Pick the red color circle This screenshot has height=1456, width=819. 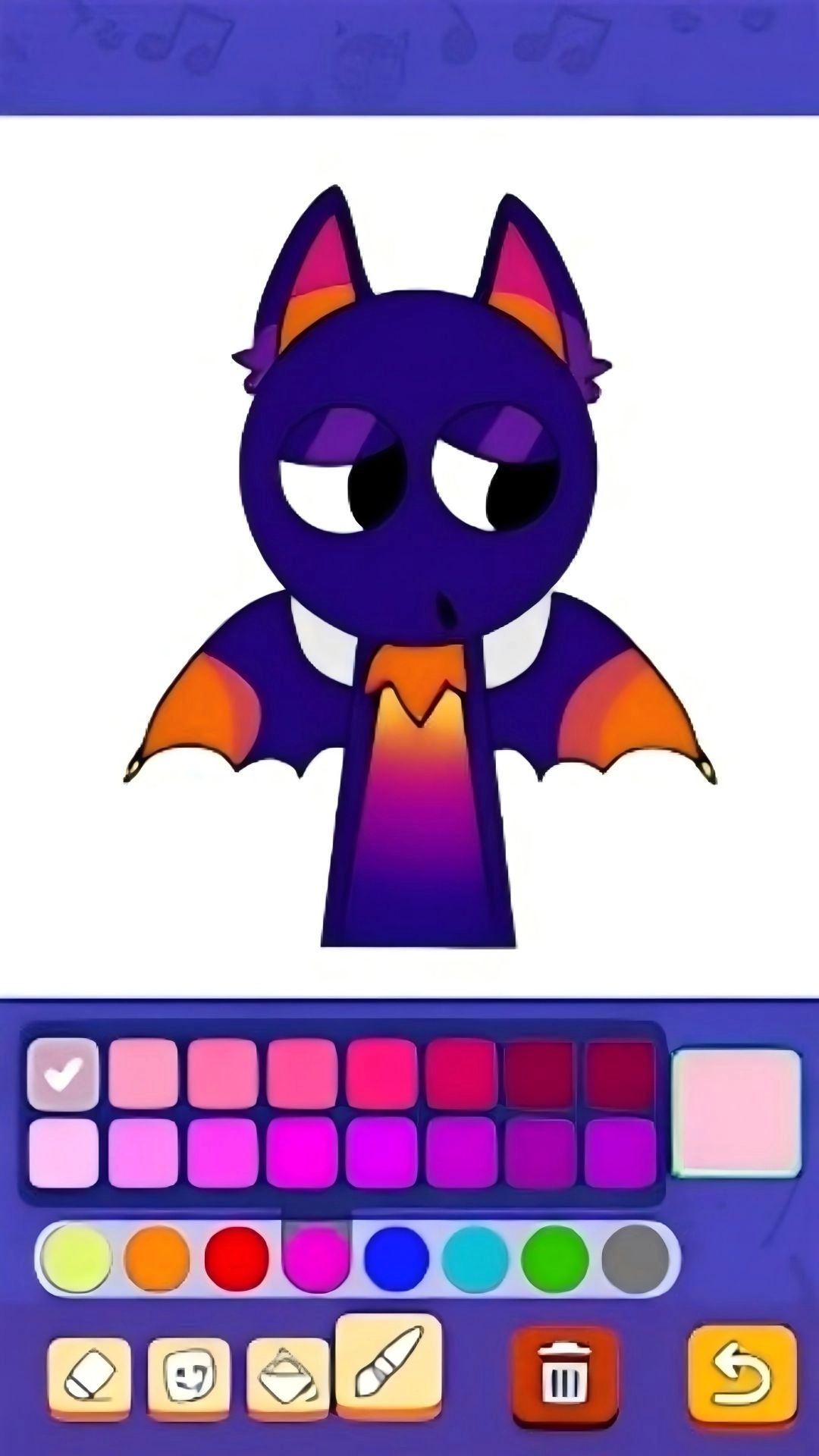tap(237, 1259)
